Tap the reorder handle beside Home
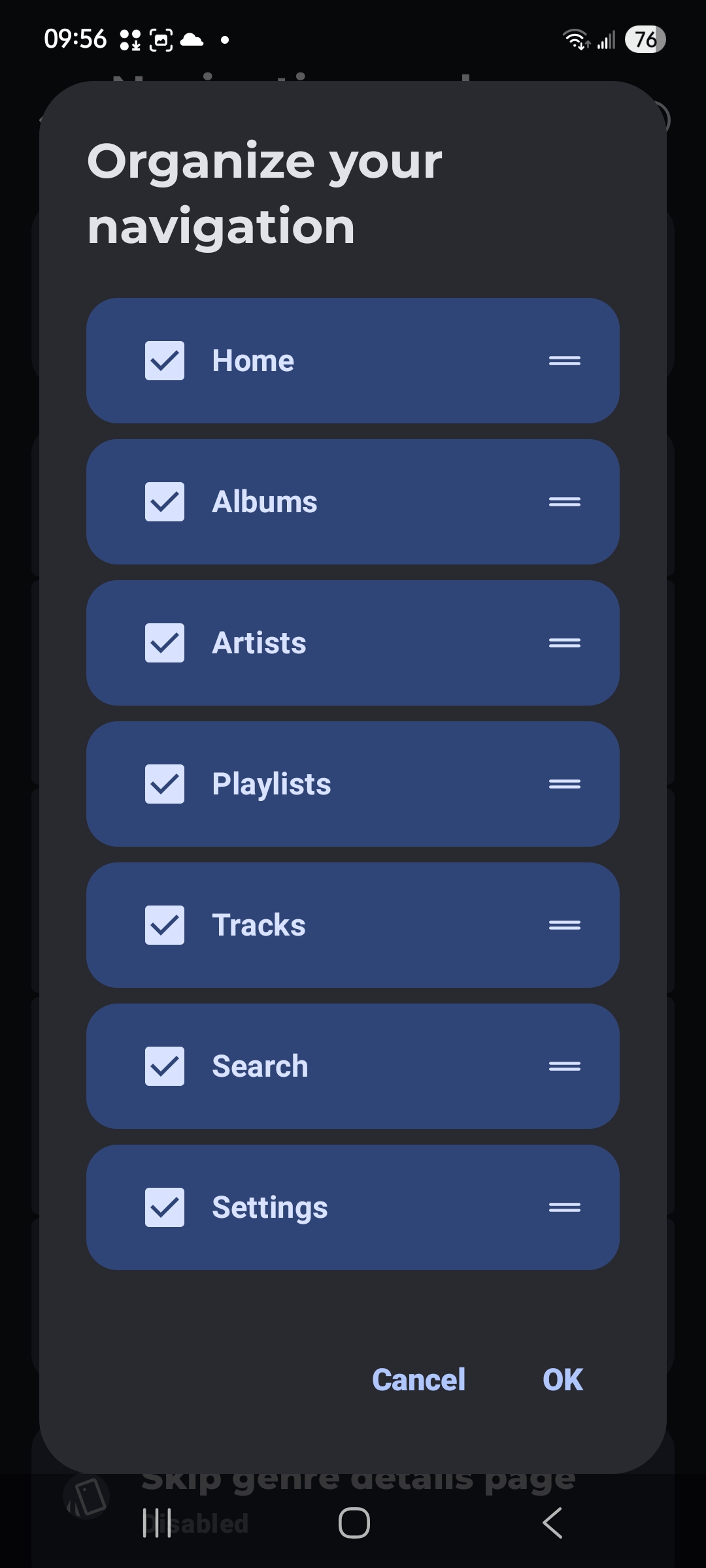The image size is (706, 1568). coord(565,361)
